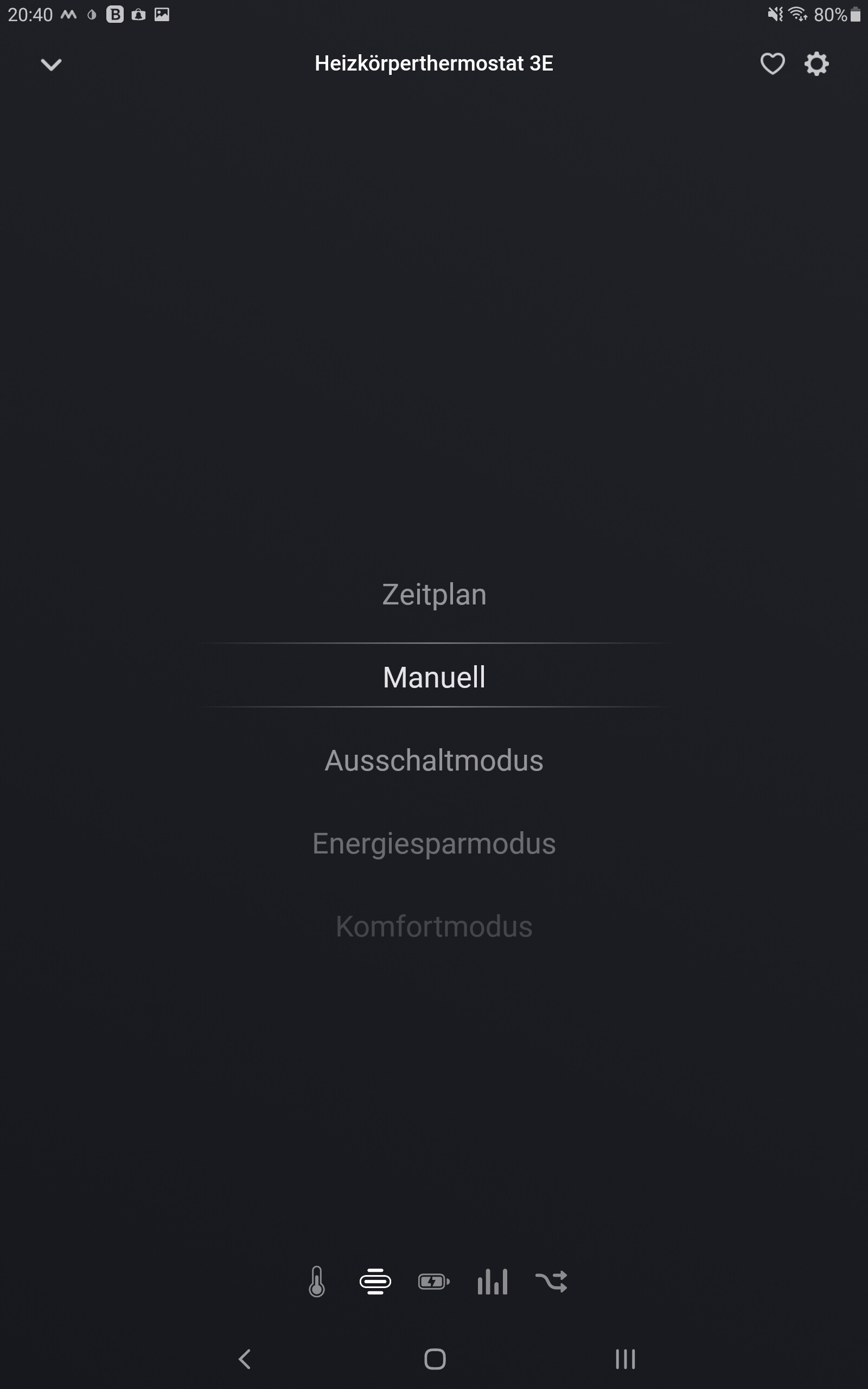This screenshot has width=868, height=1389.
Task: Open the bar chart statistics tab
Action: pos(493,1281)
